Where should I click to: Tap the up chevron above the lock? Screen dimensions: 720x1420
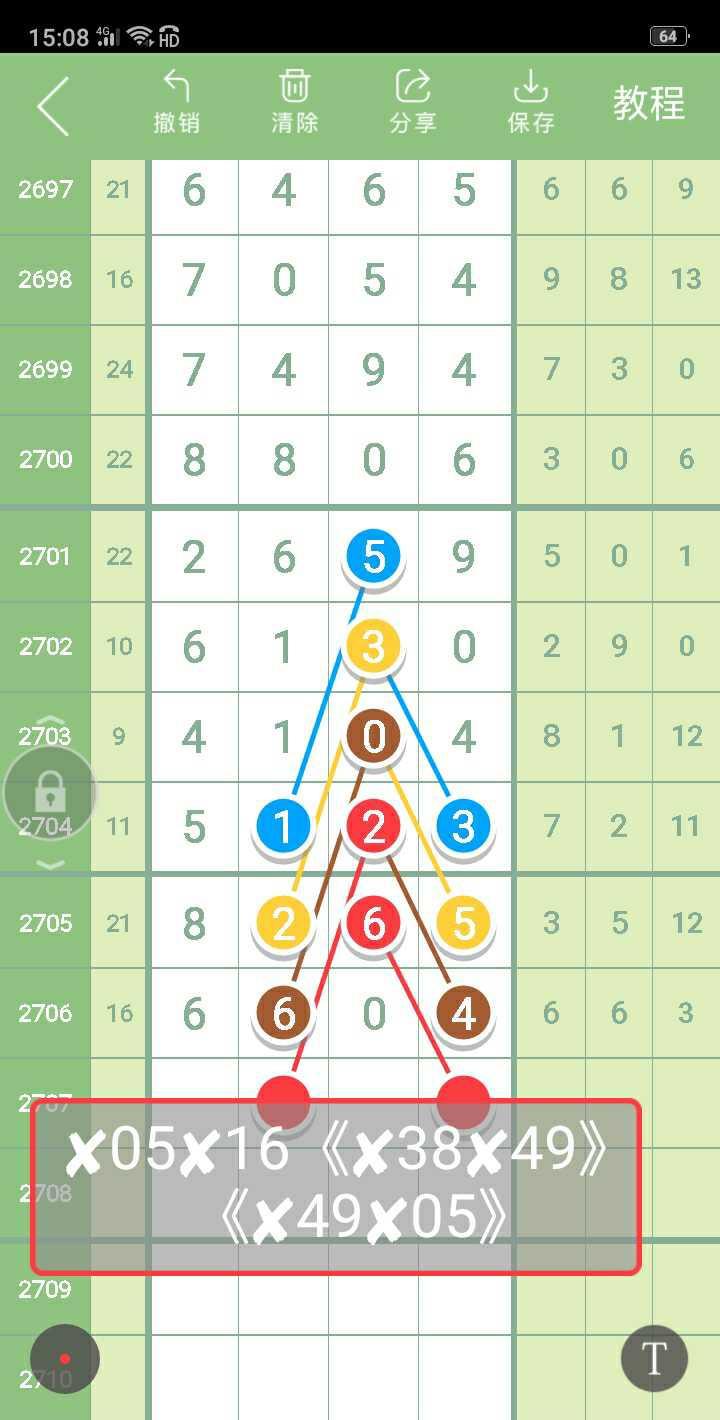pos(50,721)
